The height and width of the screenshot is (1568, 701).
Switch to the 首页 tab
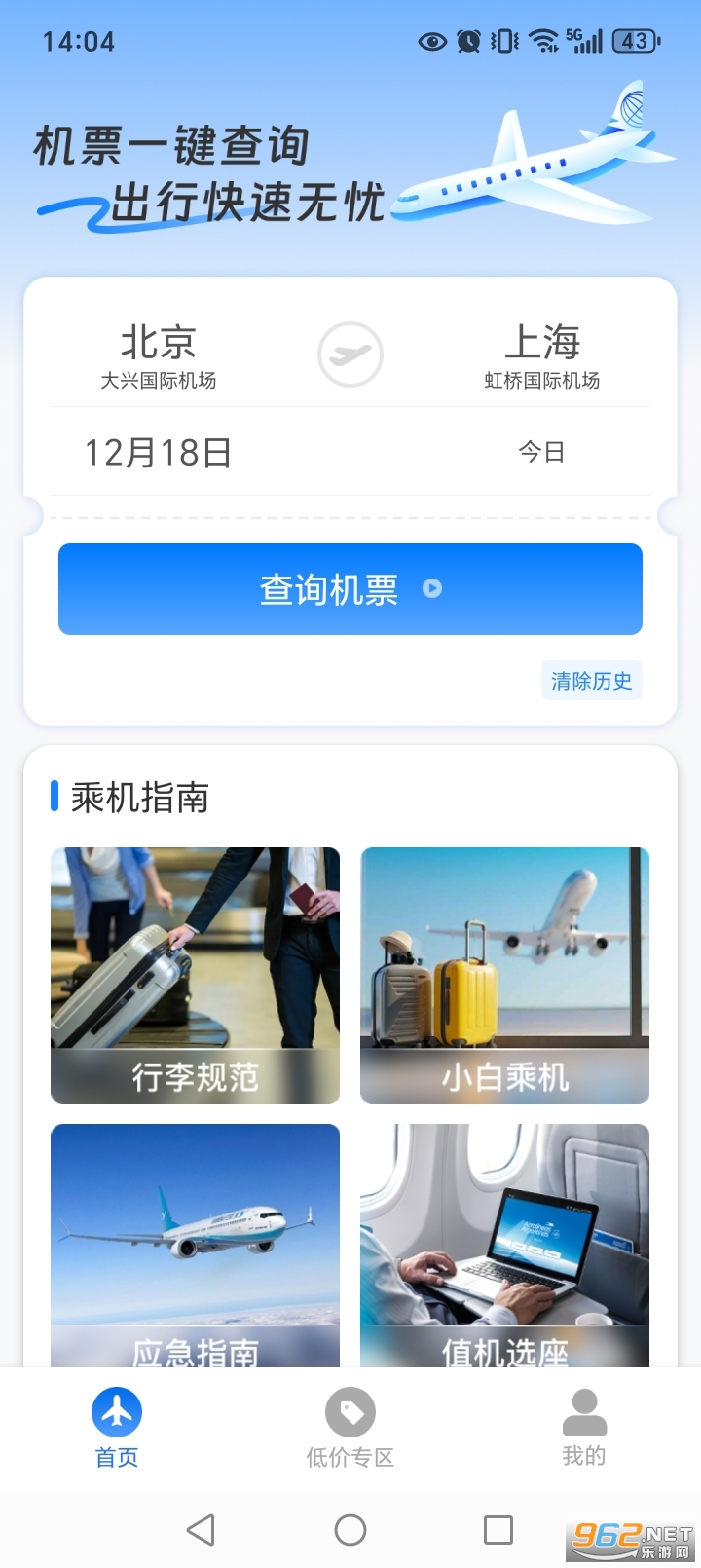click(x=116, y=1432)
